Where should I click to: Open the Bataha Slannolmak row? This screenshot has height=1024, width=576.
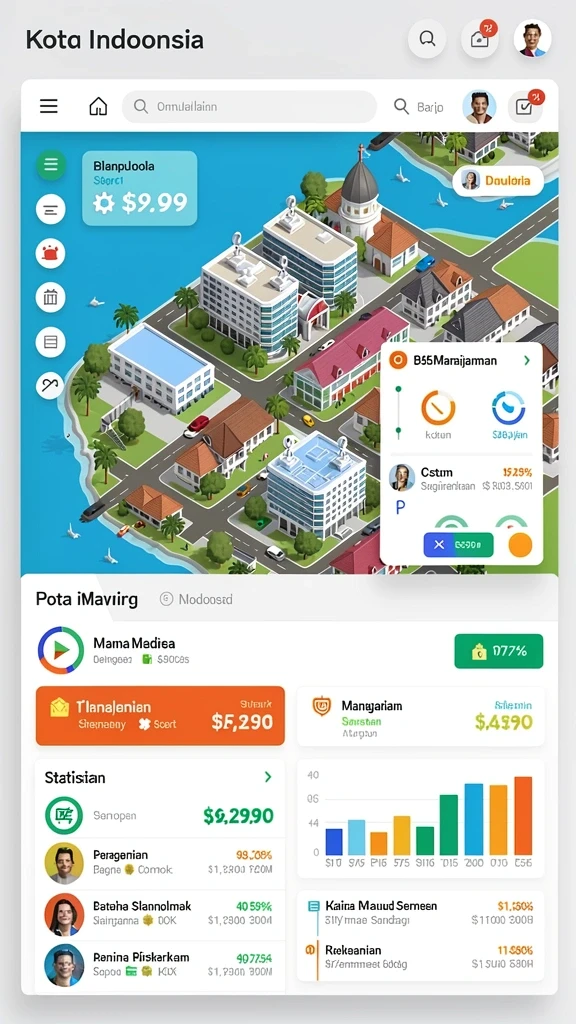click(x=160, y=914)
